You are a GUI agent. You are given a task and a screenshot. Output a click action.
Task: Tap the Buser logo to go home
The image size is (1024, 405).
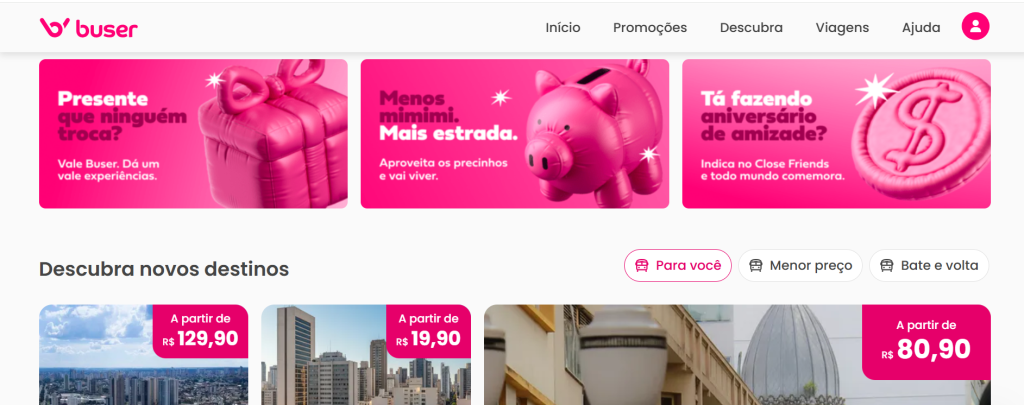pyautogui.click(x=88, y=28)
